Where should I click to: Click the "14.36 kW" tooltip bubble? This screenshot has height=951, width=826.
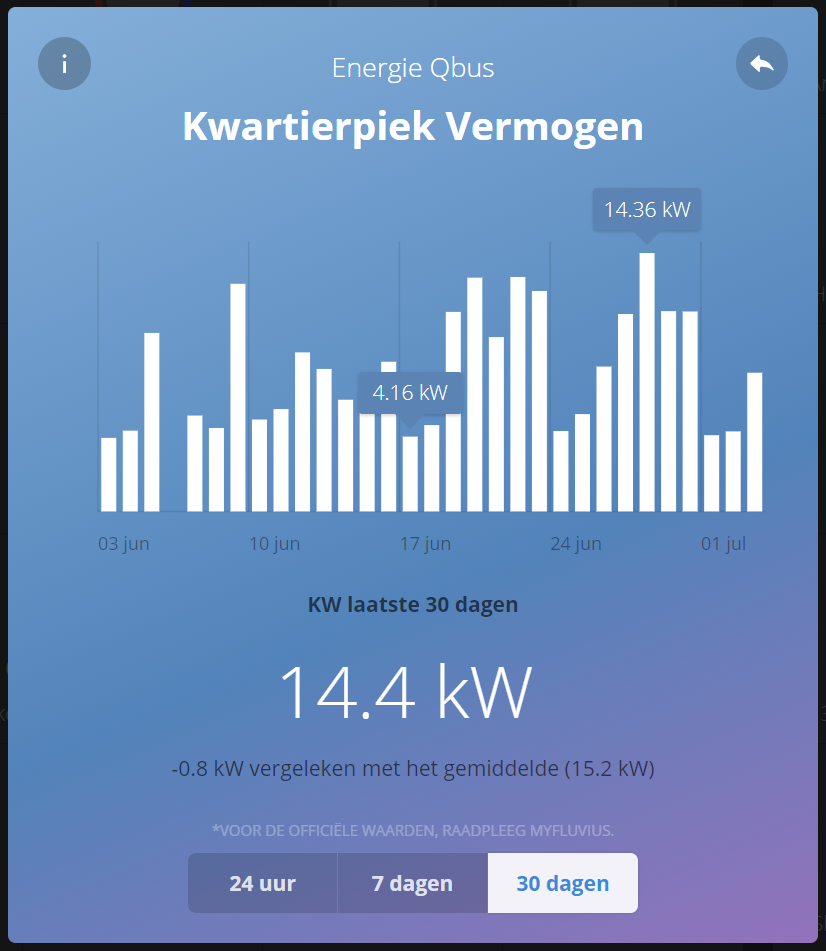click(646, 210)
